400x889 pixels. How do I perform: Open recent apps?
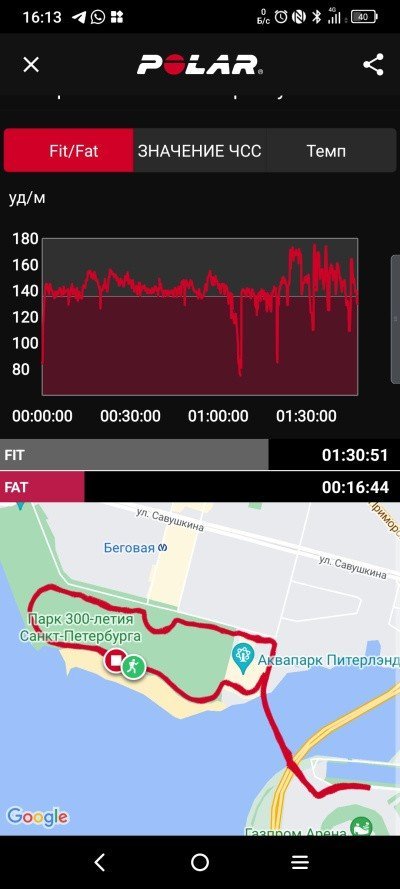300,862
